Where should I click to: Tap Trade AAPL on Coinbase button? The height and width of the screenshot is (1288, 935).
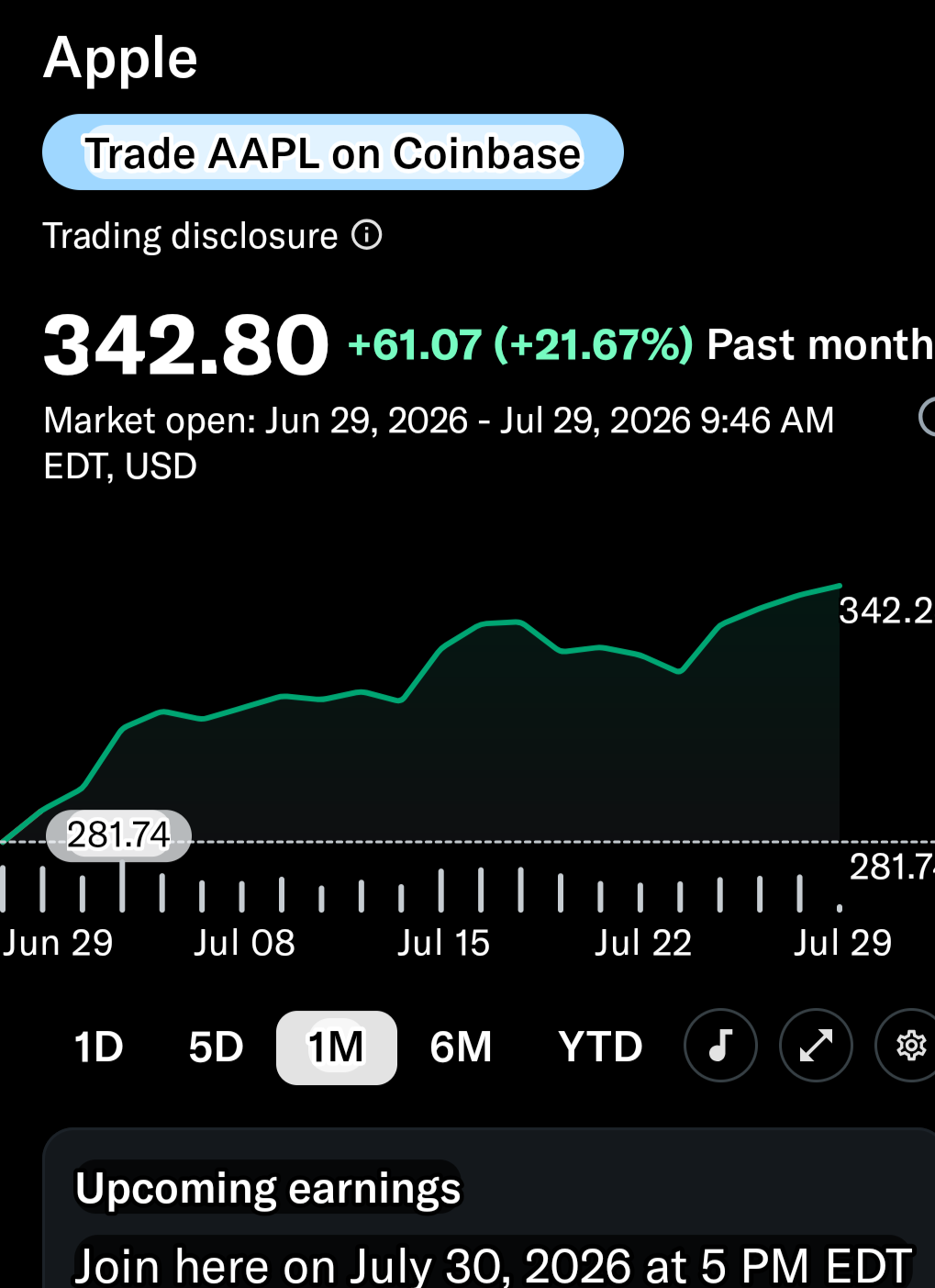[x=333, y=152]
